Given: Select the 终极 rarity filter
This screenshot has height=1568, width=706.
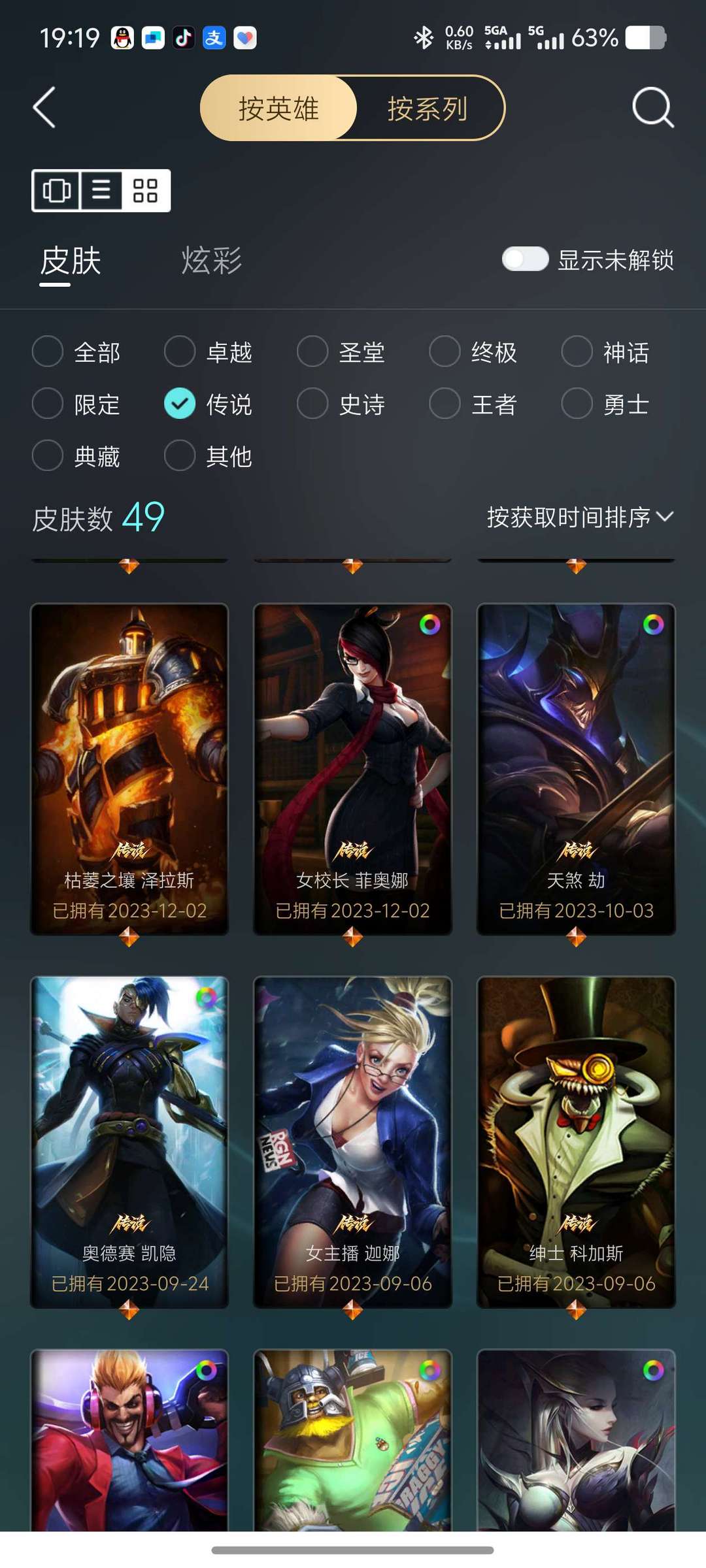Looking at the screenshot, I should click(445, 351).
